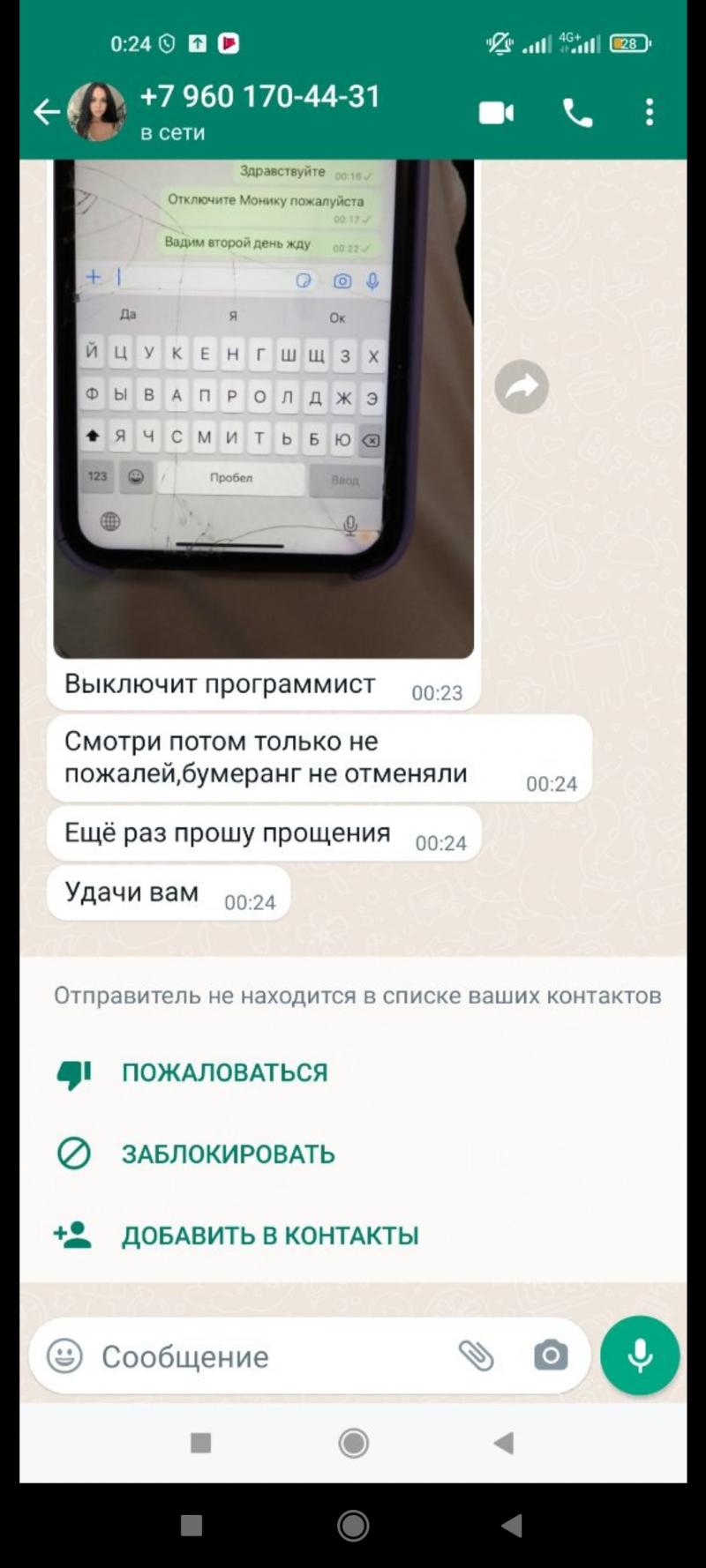
Task: Block this number via Заблокировать
Action: [228, 1154]
